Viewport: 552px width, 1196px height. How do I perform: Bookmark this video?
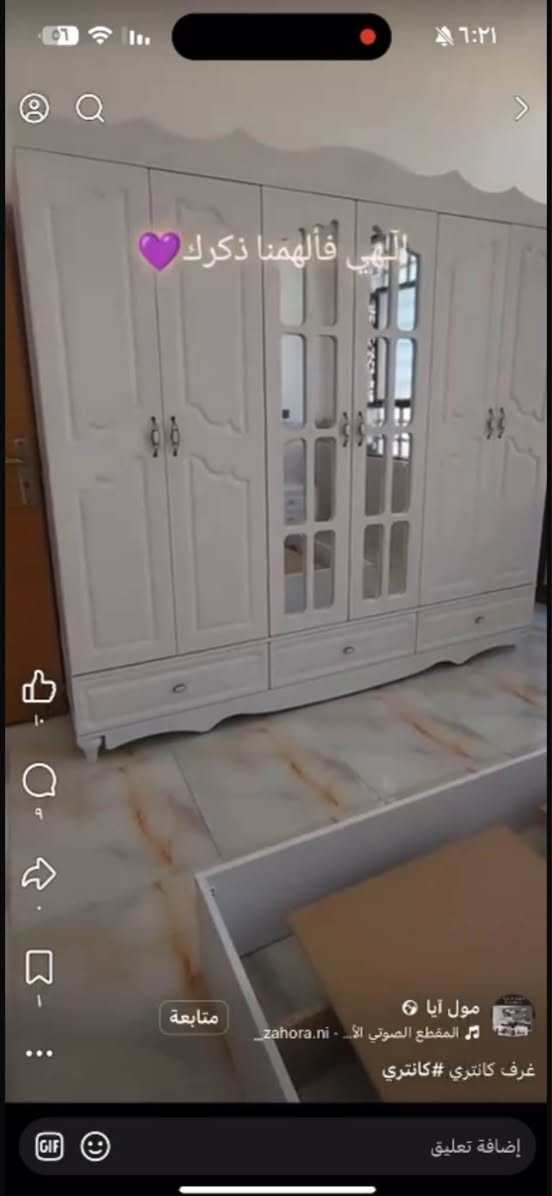click(x=39, y=967)
